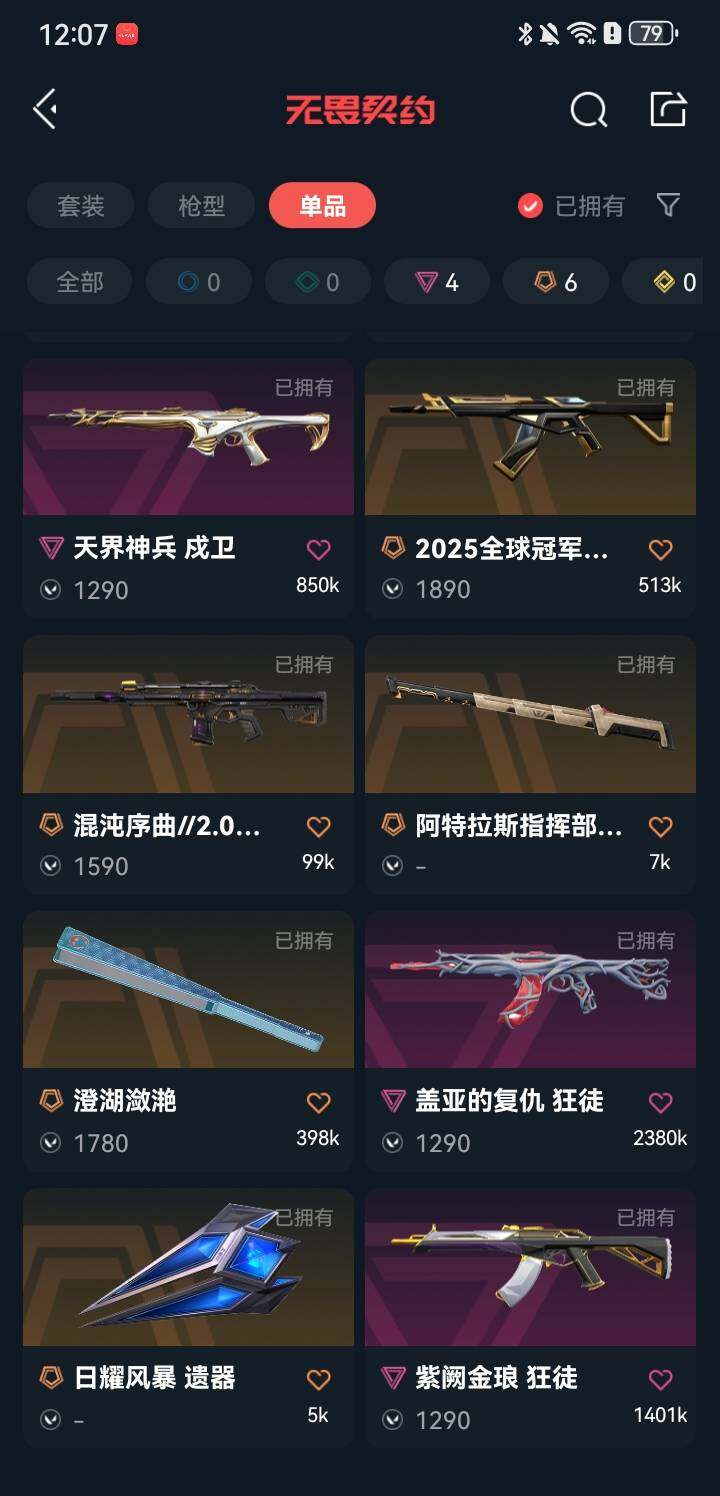Screen dimensions: 720x1496
Task: Switch to the 套装 tab
Action: tap(80, 206)
